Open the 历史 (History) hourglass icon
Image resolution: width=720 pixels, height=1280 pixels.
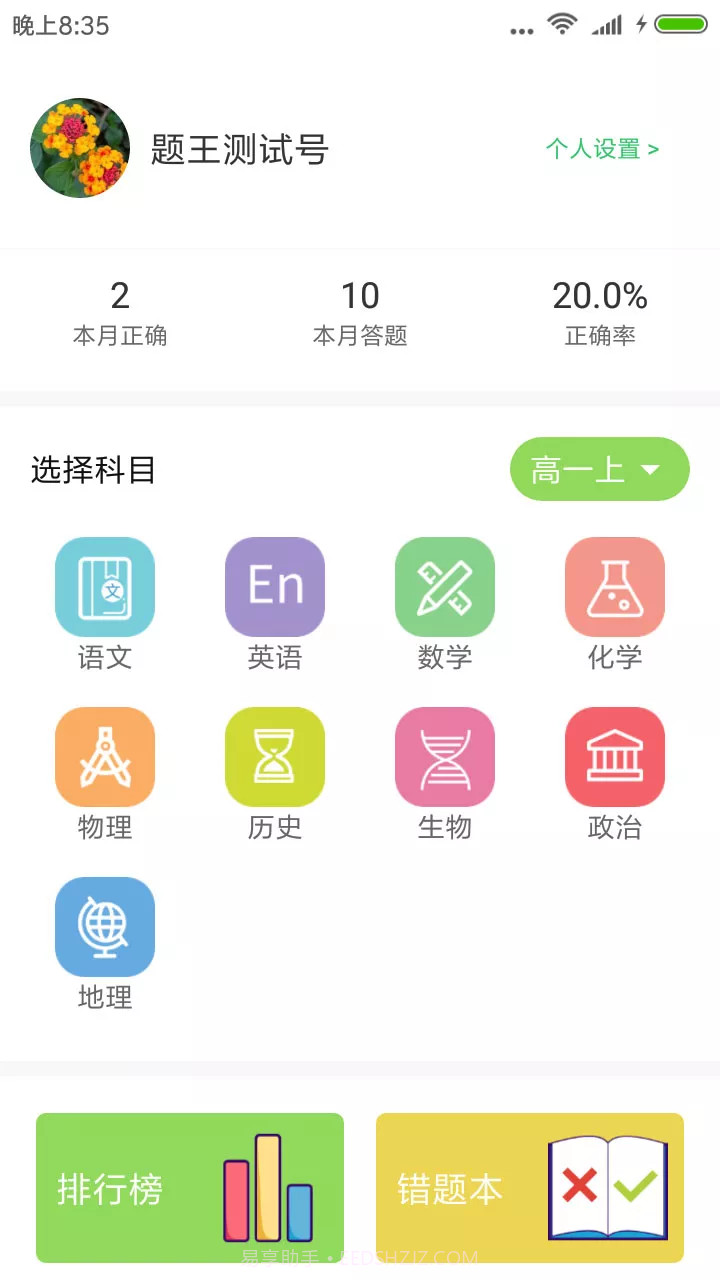275,757
